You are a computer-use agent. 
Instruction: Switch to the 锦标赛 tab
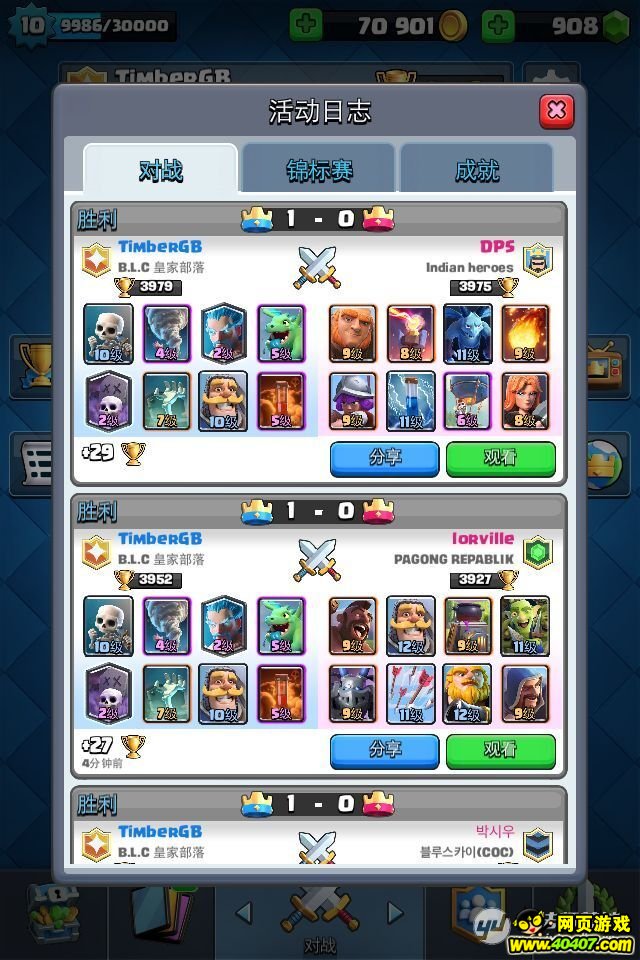click(319, 170)
